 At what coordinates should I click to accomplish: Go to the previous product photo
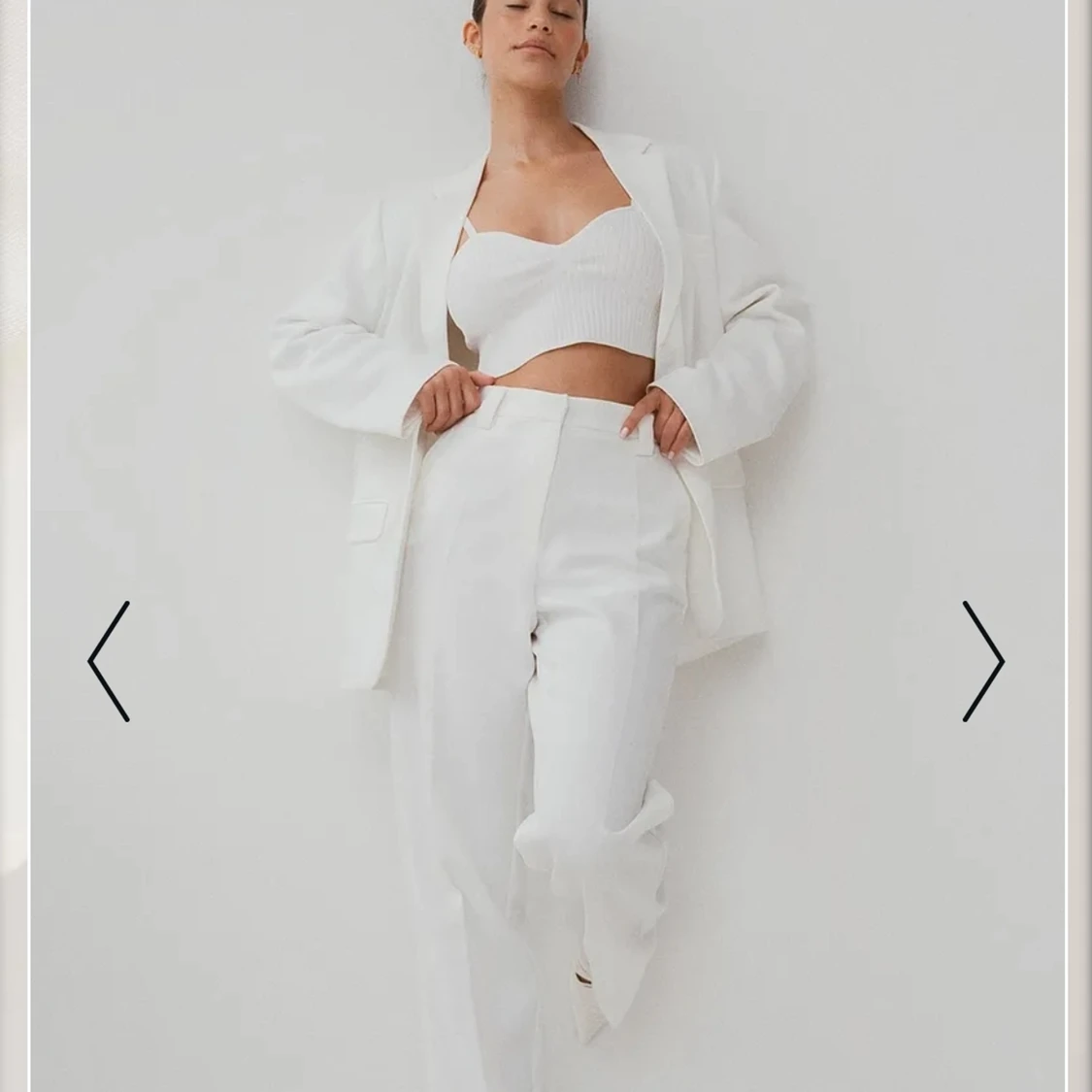pyautogui.click(x=109, y=661)
